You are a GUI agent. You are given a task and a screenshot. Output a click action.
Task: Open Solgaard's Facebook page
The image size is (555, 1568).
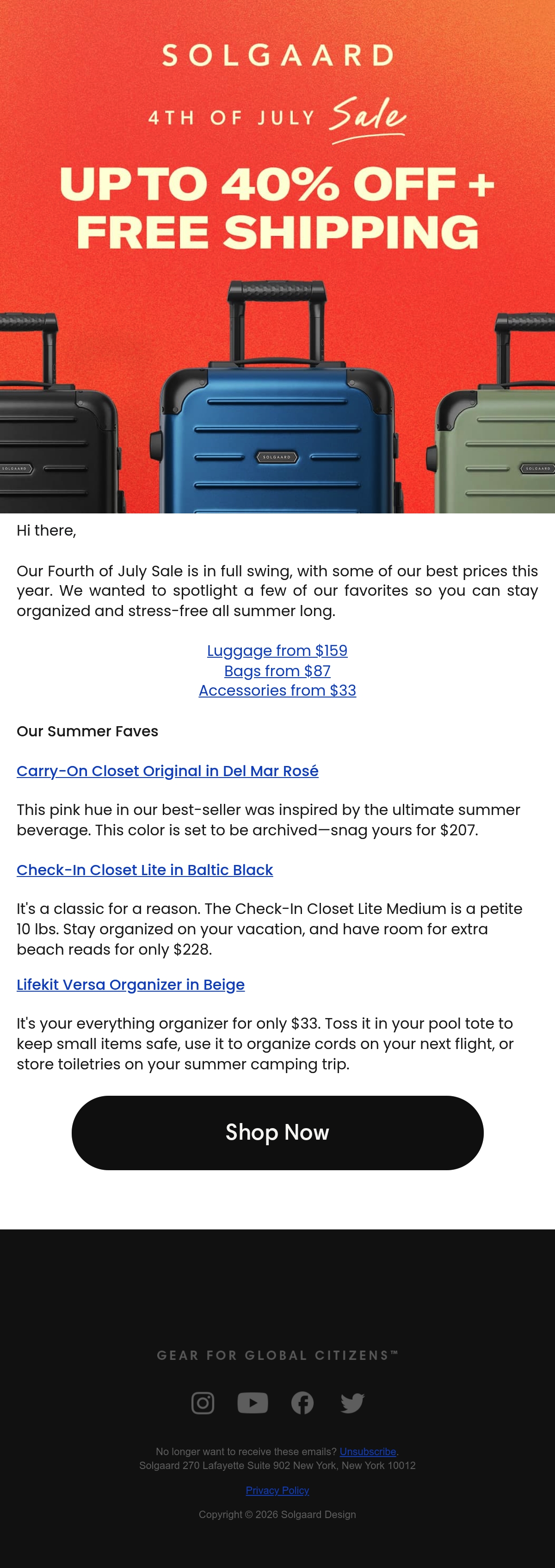302,1403
